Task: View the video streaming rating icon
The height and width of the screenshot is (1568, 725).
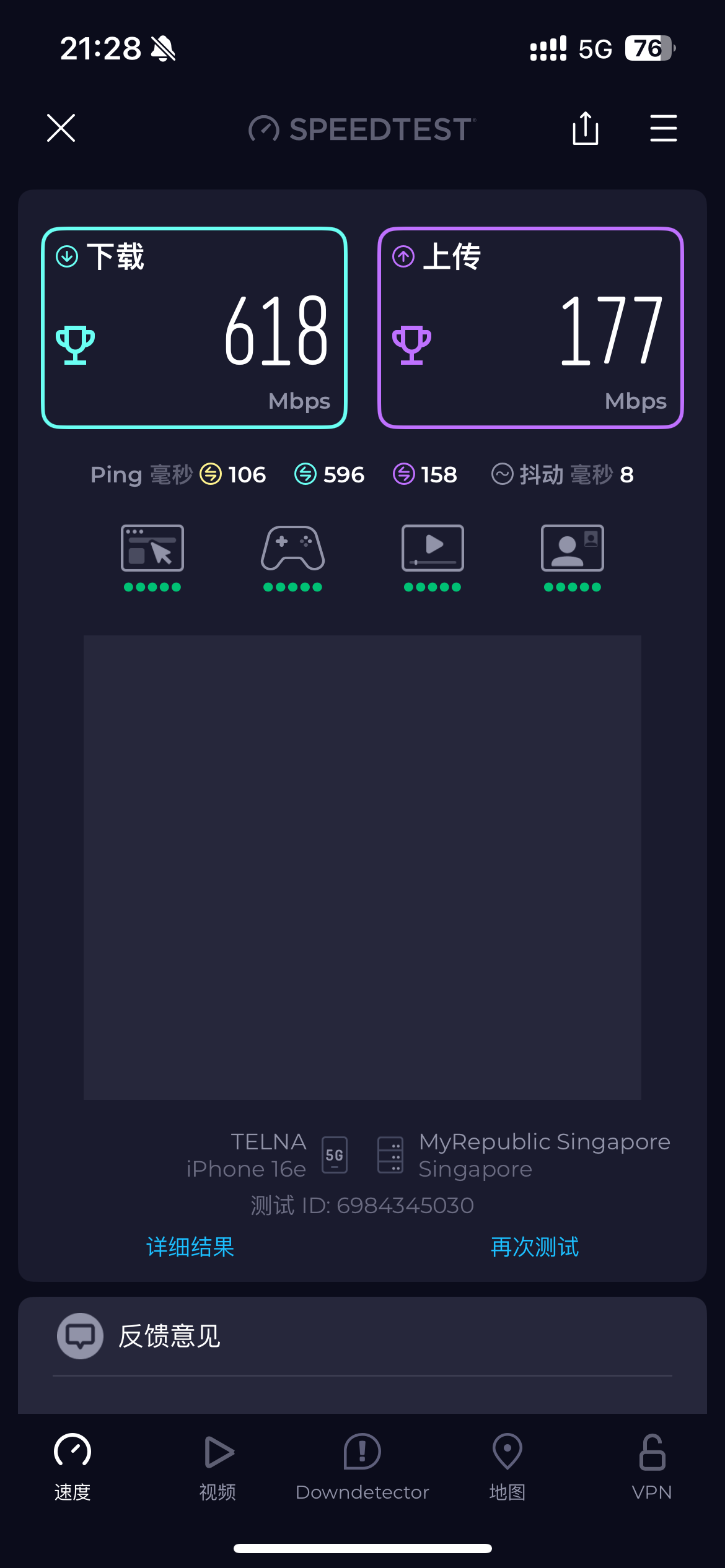Action: pyautogui.click(x=433, y=549)
